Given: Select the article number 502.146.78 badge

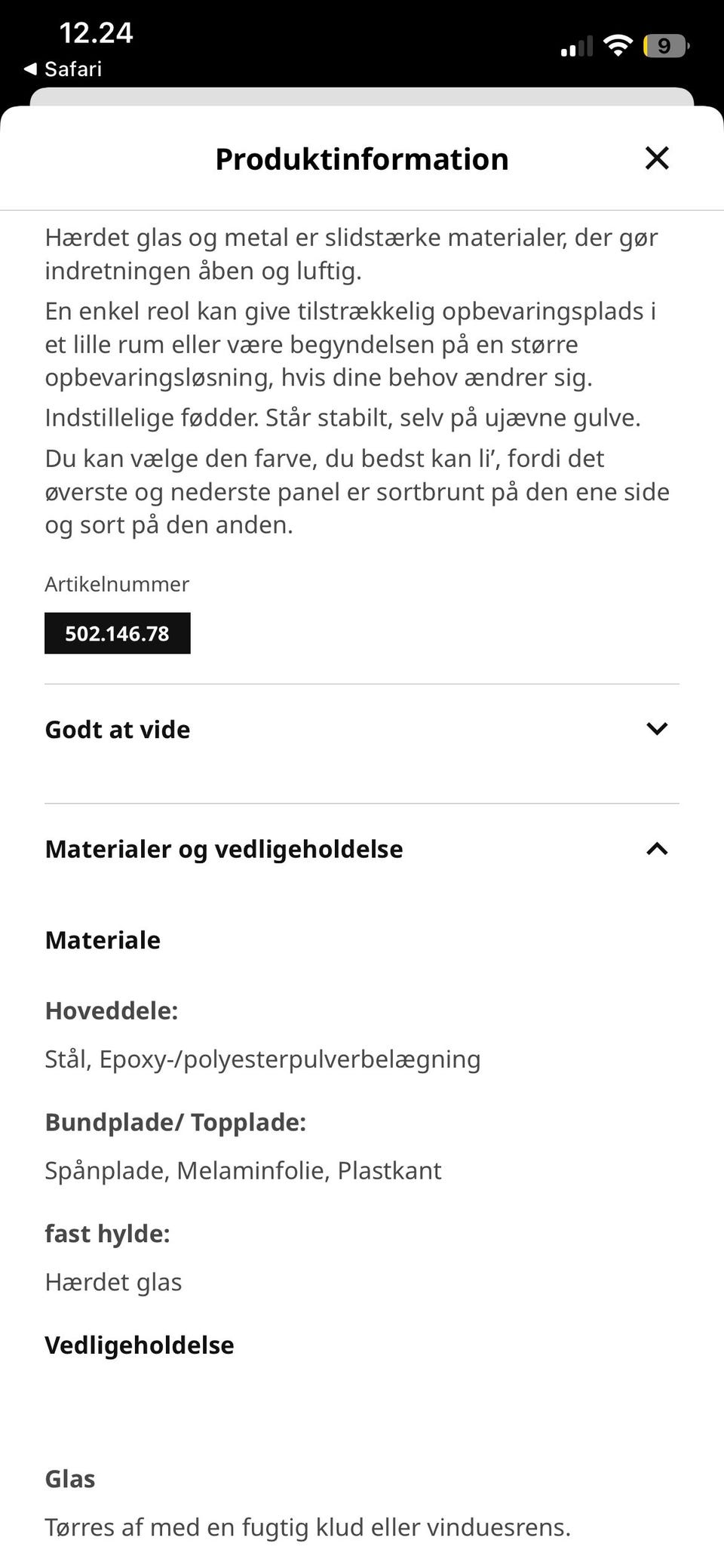Looking at the screenshot, I should [x=118, y=633].
